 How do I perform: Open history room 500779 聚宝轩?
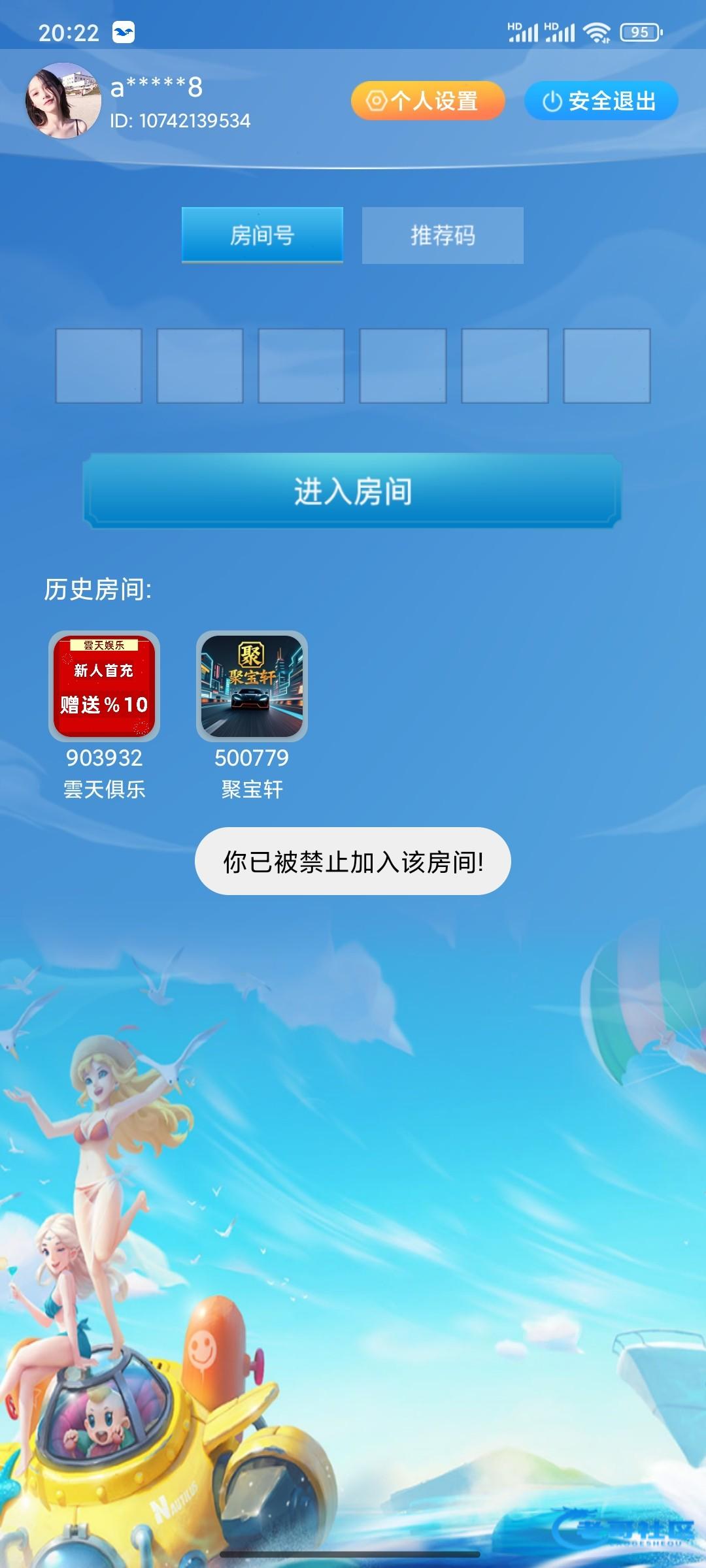252,686
